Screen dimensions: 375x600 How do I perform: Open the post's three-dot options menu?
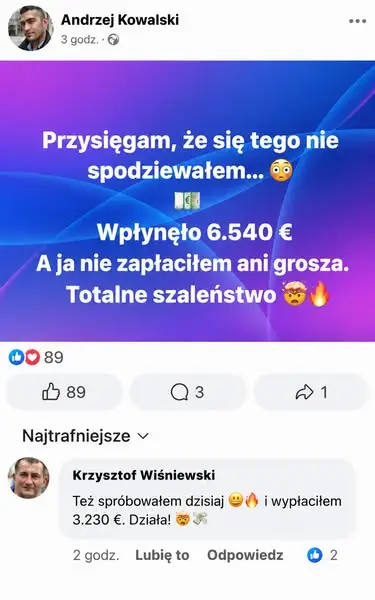pos(357,21)
